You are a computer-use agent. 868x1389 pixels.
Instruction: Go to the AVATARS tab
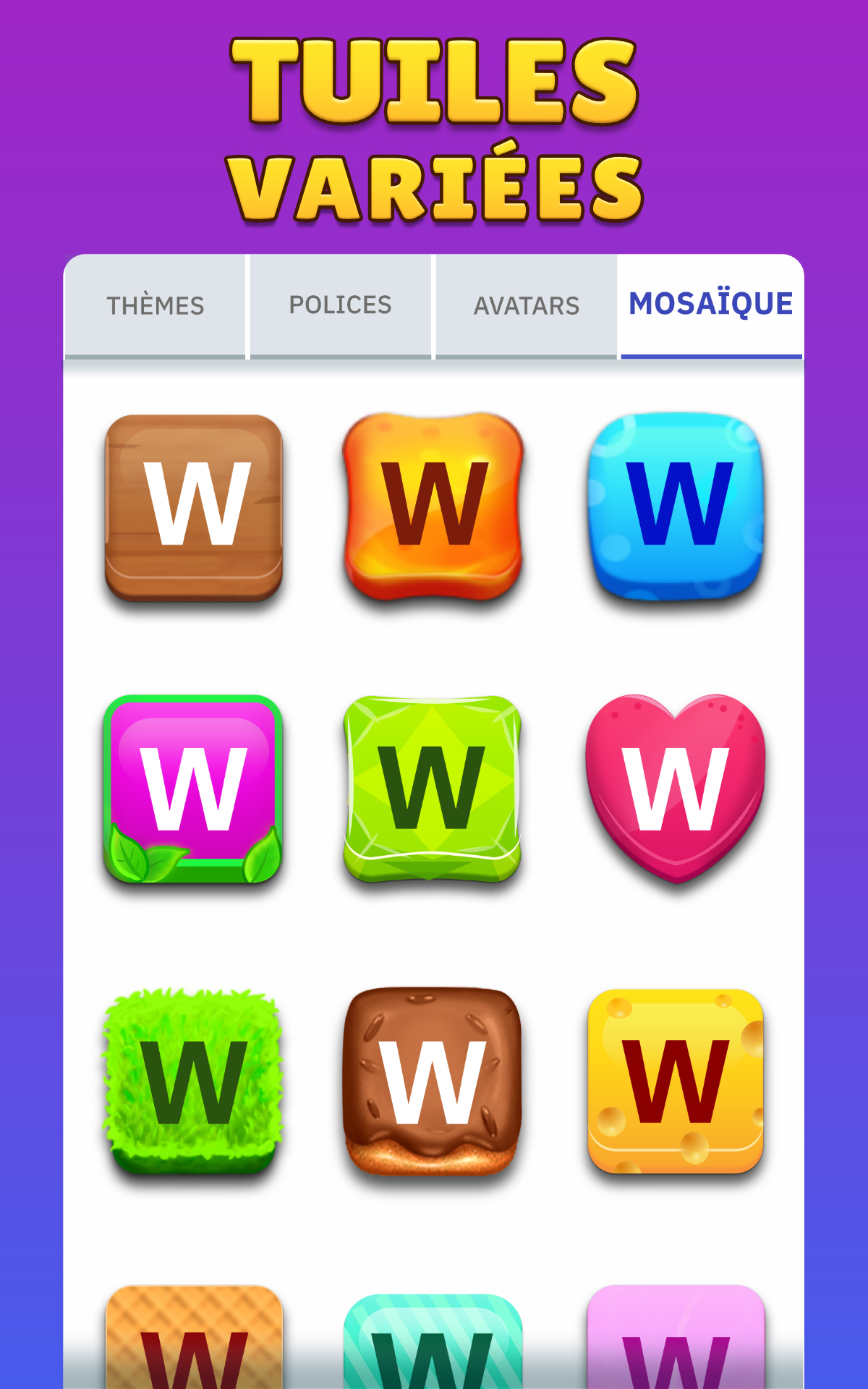[x=527, y=306]
